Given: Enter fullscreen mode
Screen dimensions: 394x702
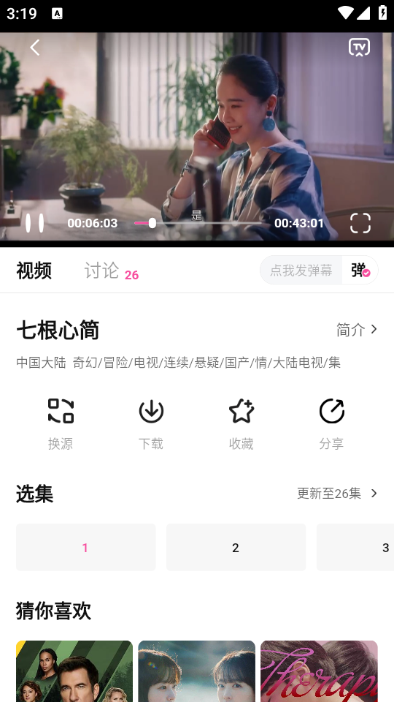Looking at the screenshot, I should coord(360,223).
